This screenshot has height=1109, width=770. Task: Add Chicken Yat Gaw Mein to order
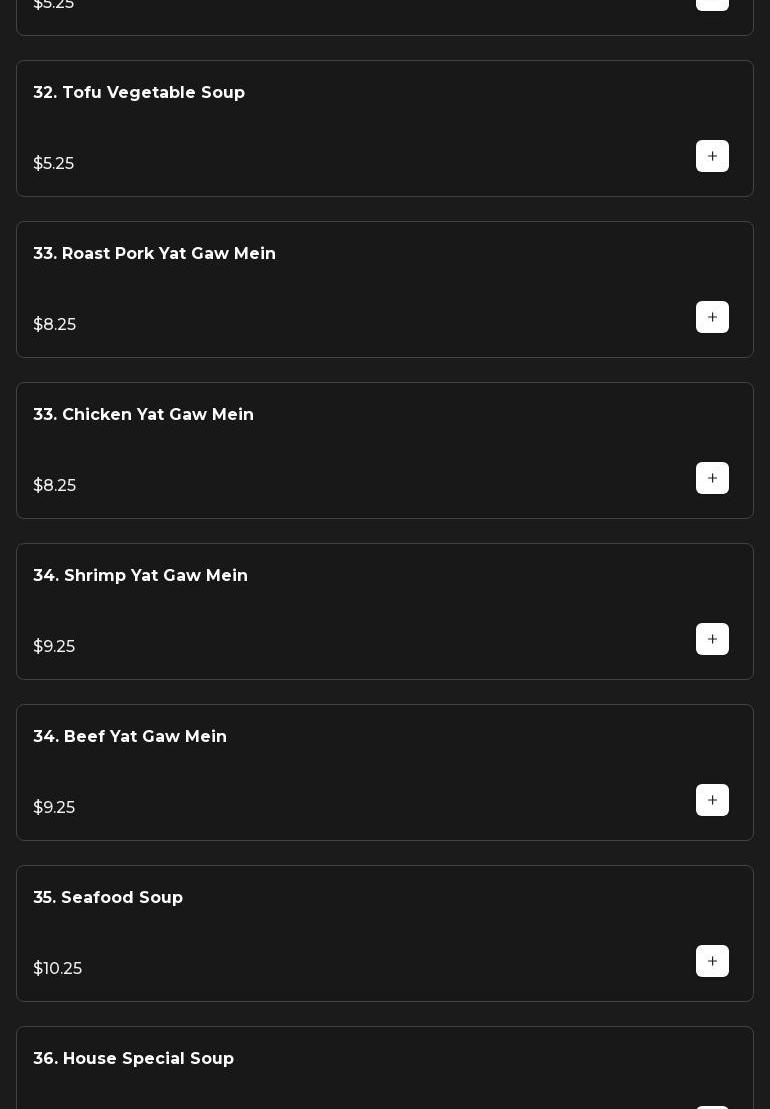[712, 479]
